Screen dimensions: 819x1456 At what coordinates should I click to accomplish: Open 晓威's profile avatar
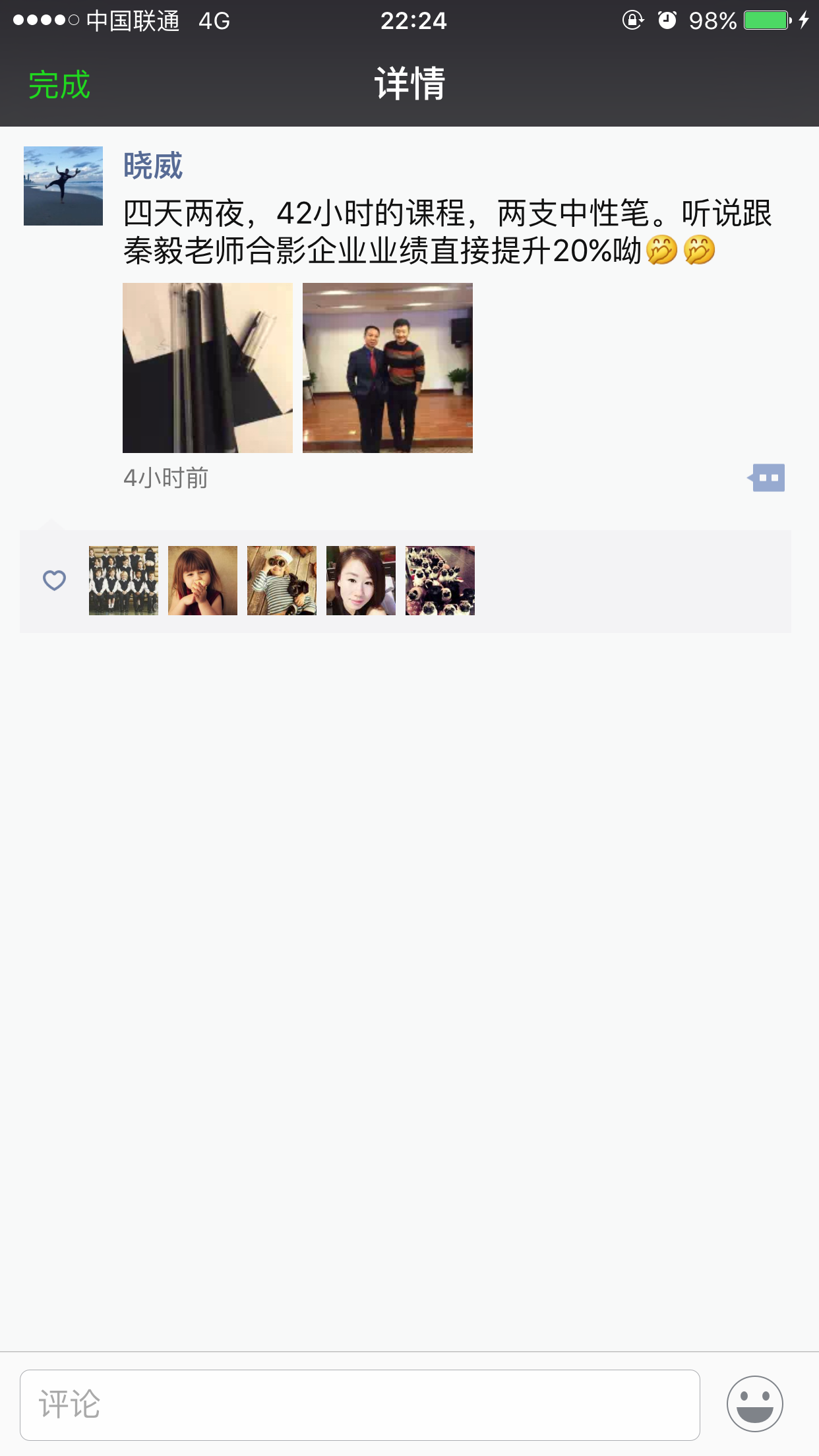coord(63,186)
